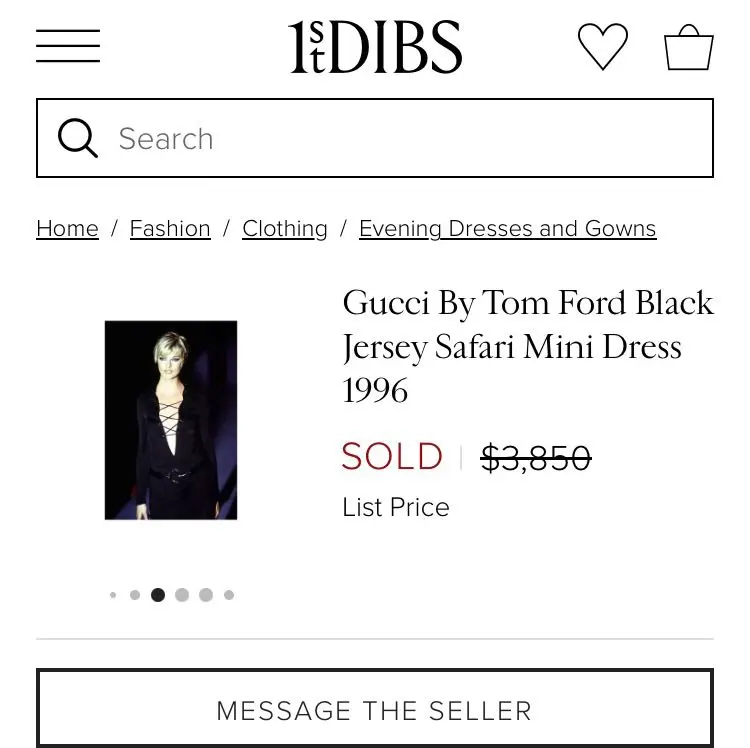
Task: Message the seller
Action: [375, 710]
